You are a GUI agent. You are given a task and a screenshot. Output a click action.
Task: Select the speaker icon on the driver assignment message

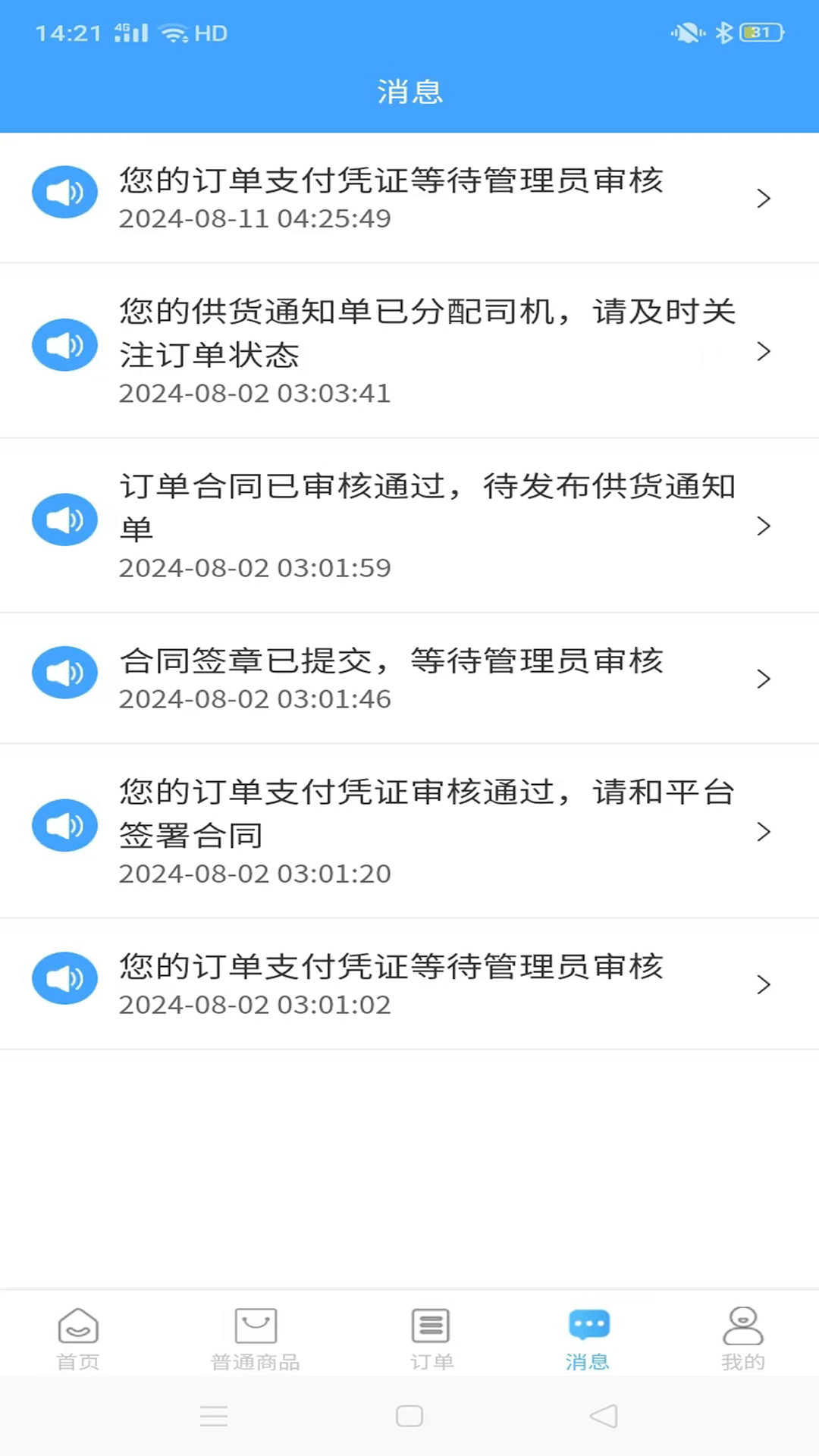pos(64,345)
